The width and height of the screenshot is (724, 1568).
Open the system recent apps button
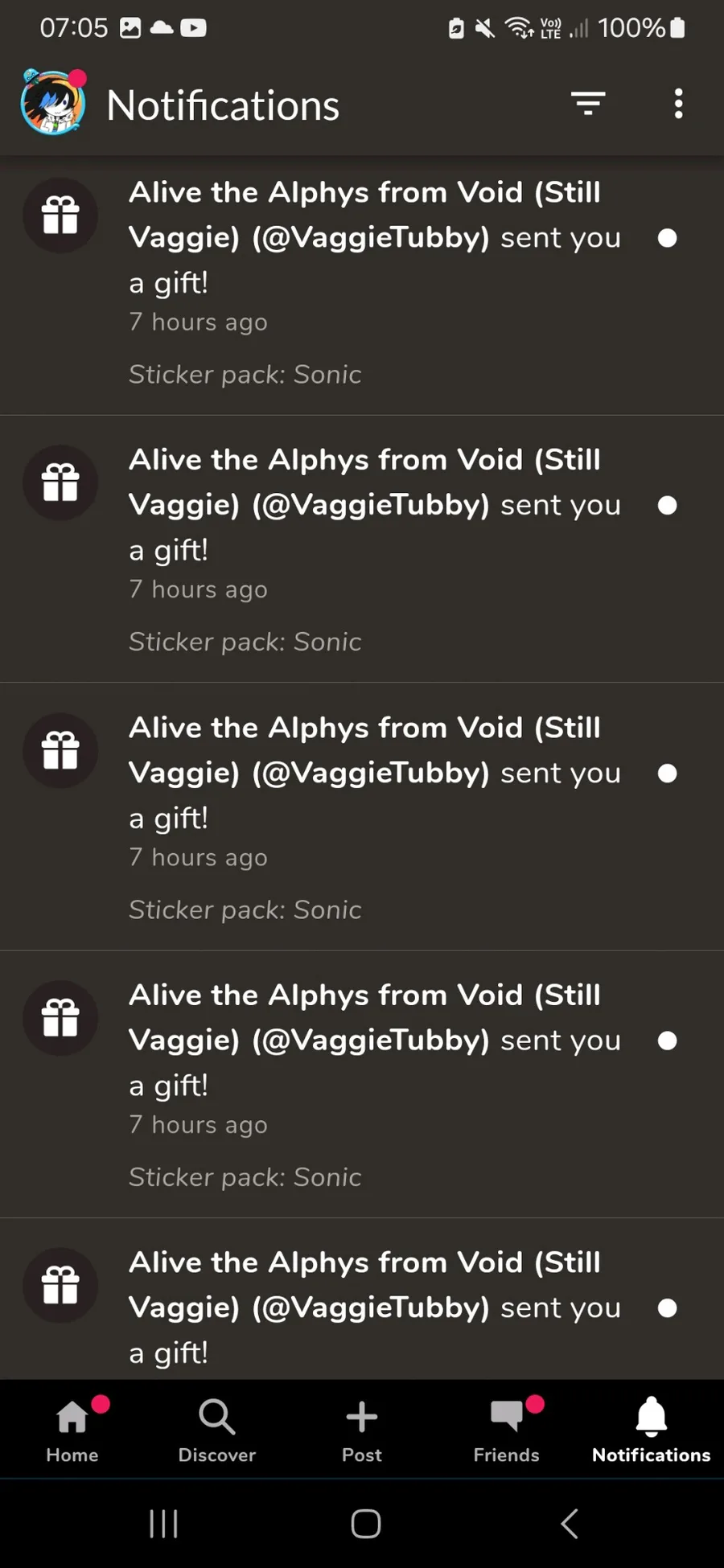coord(164,1523)
